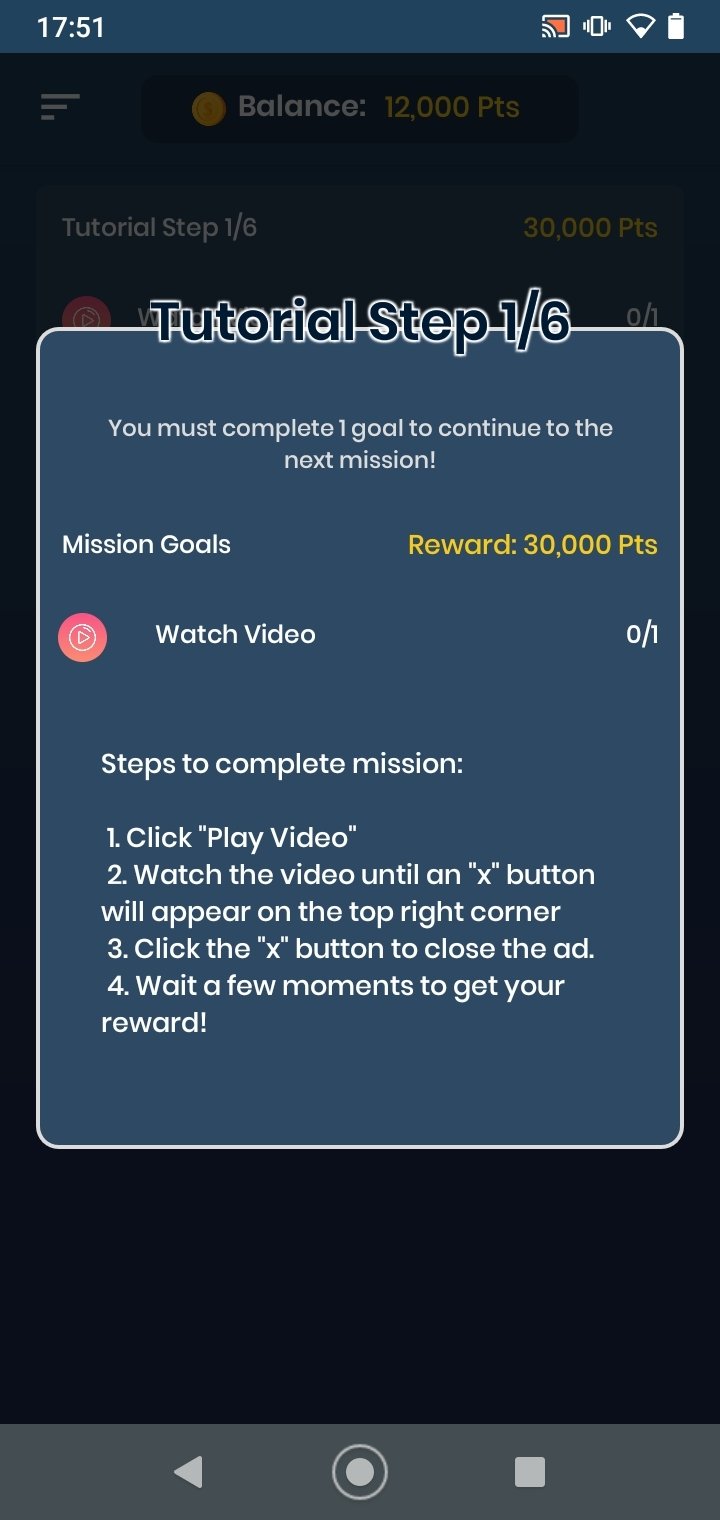Tap the Watch Video play icon
720x1520 pixels.
82,636
